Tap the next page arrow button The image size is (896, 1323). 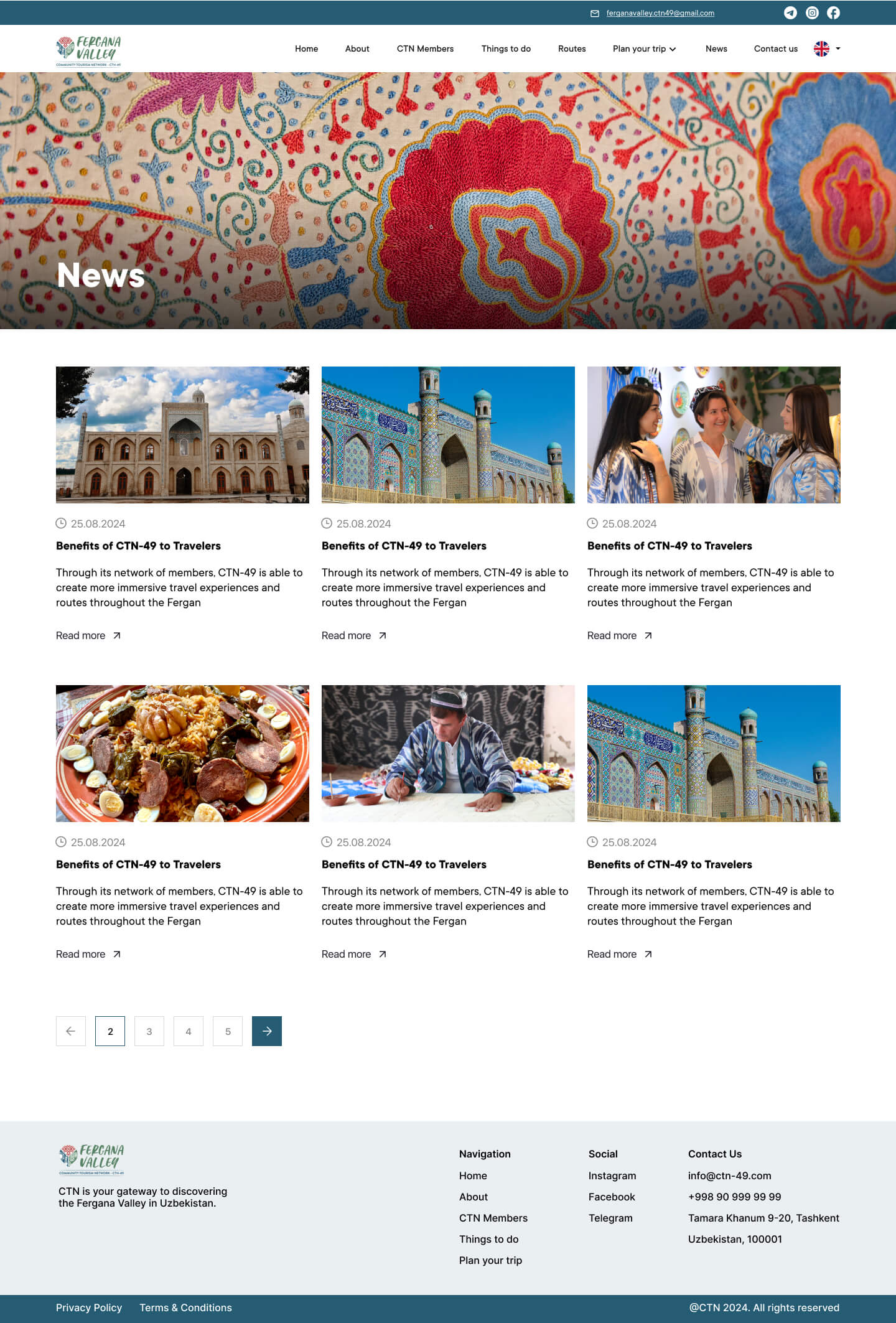point(267,1031)
